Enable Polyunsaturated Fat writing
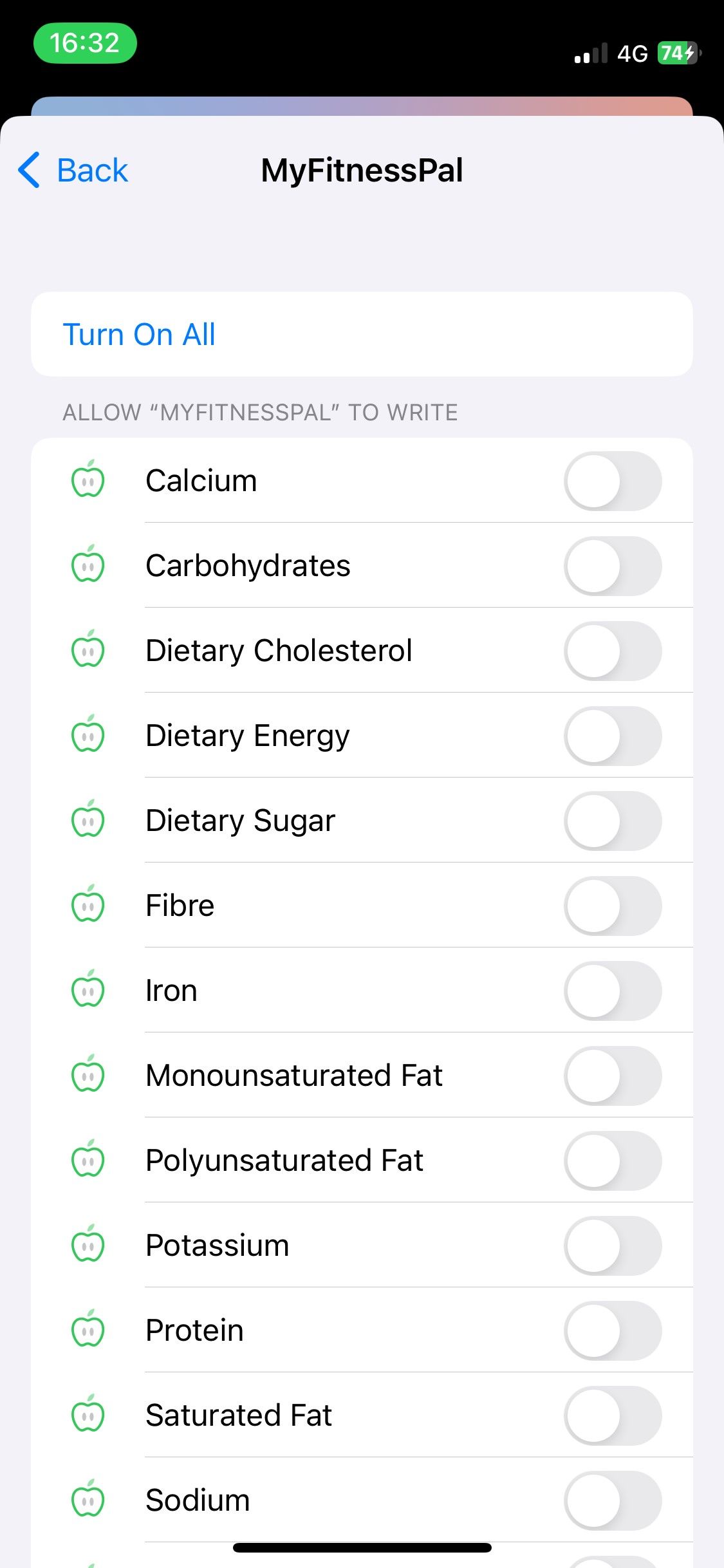The image size is (724, 1568). pos(613,1160)
